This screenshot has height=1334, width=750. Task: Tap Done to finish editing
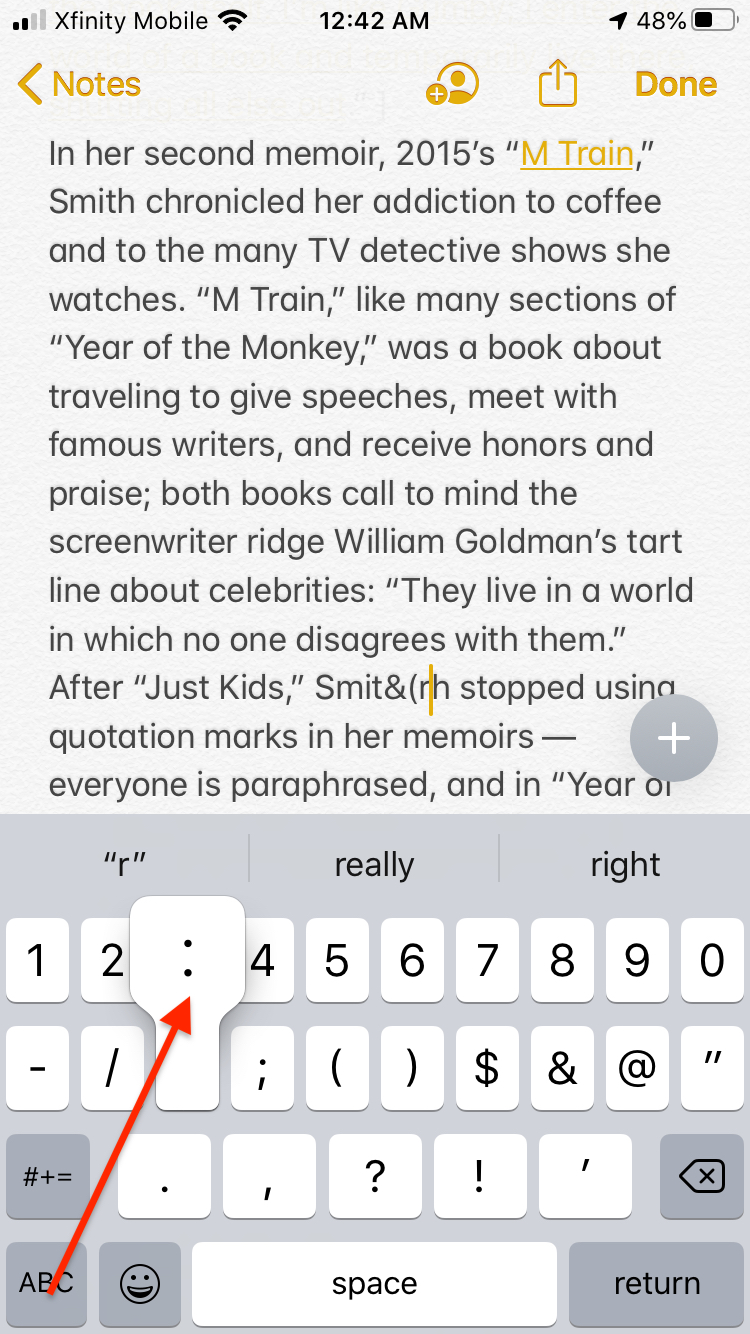(676, 84)
